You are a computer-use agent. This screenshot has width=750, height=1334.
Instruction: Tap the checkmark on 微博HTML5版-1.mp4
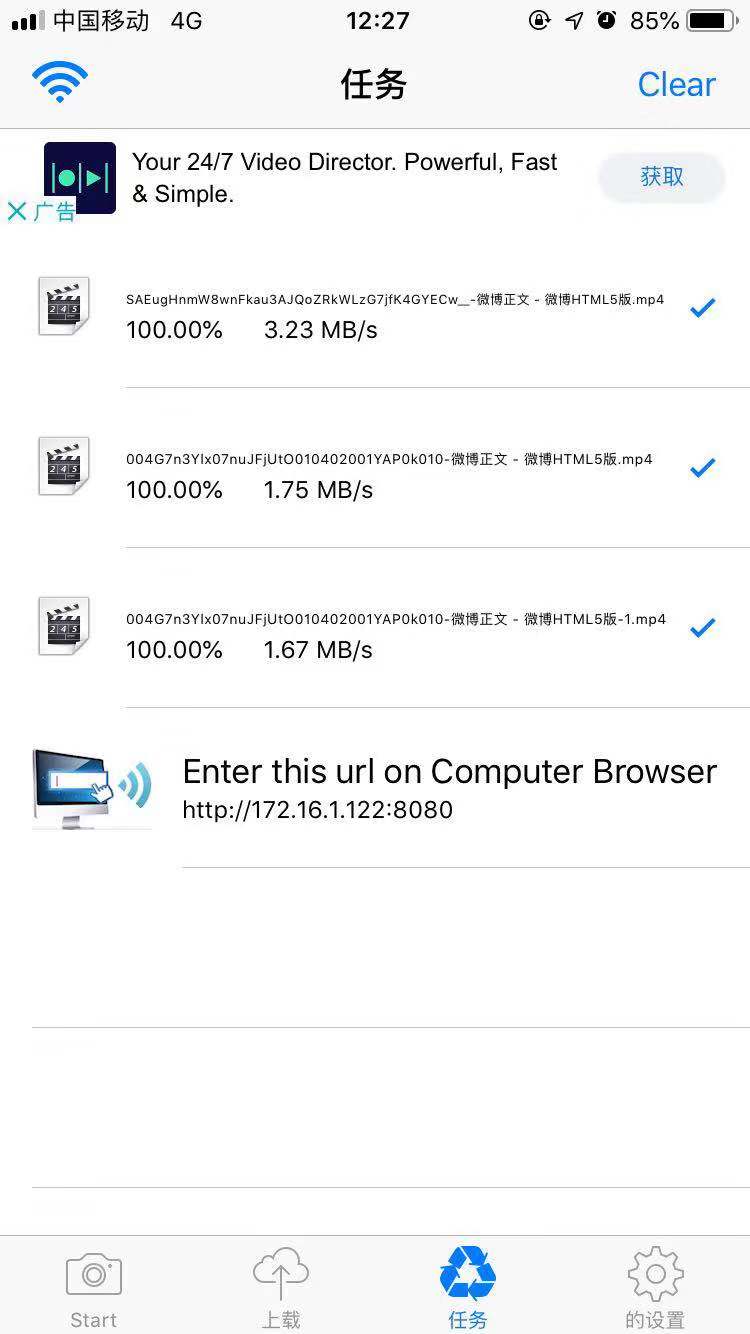(x=702, y=627)
